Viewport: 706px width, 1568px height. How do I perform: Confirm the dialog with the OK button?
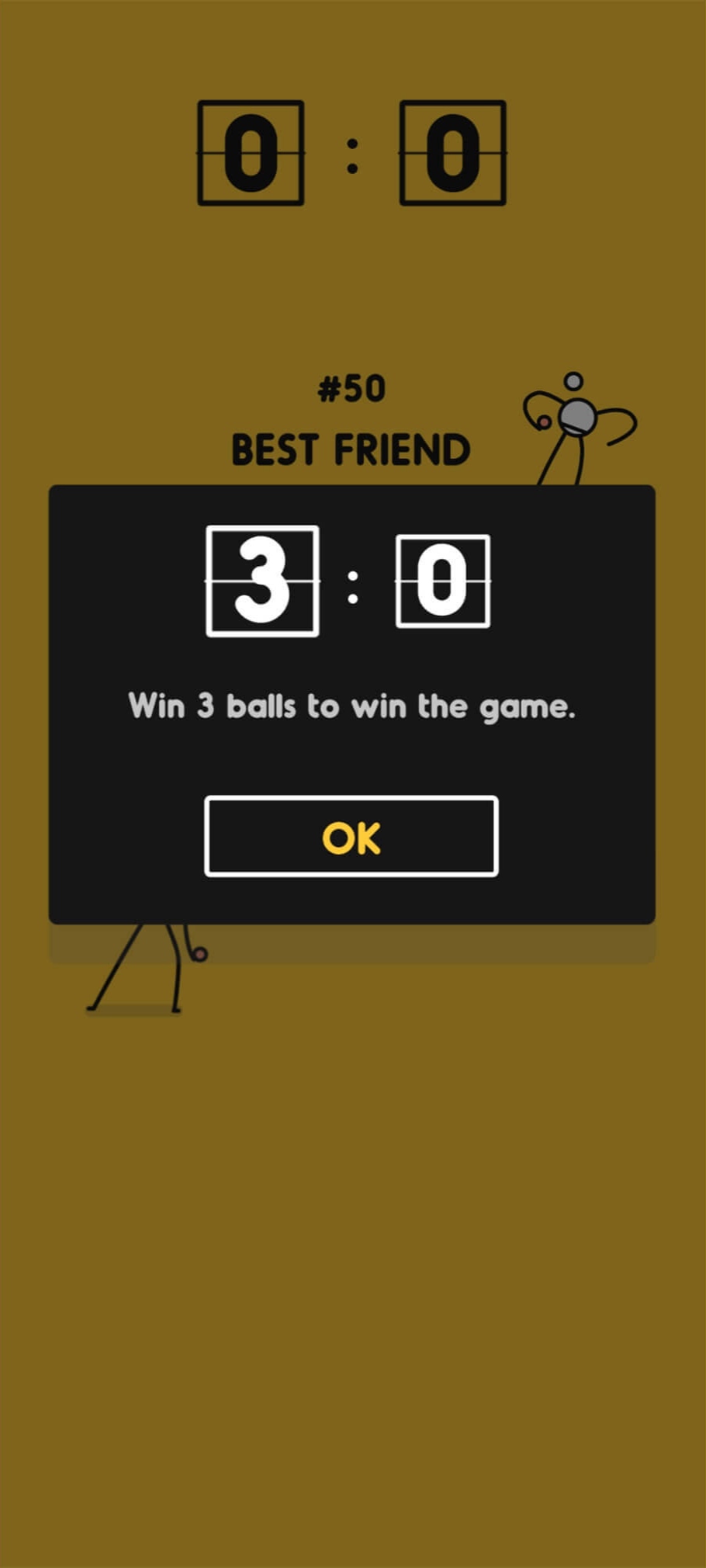[351, 836]
